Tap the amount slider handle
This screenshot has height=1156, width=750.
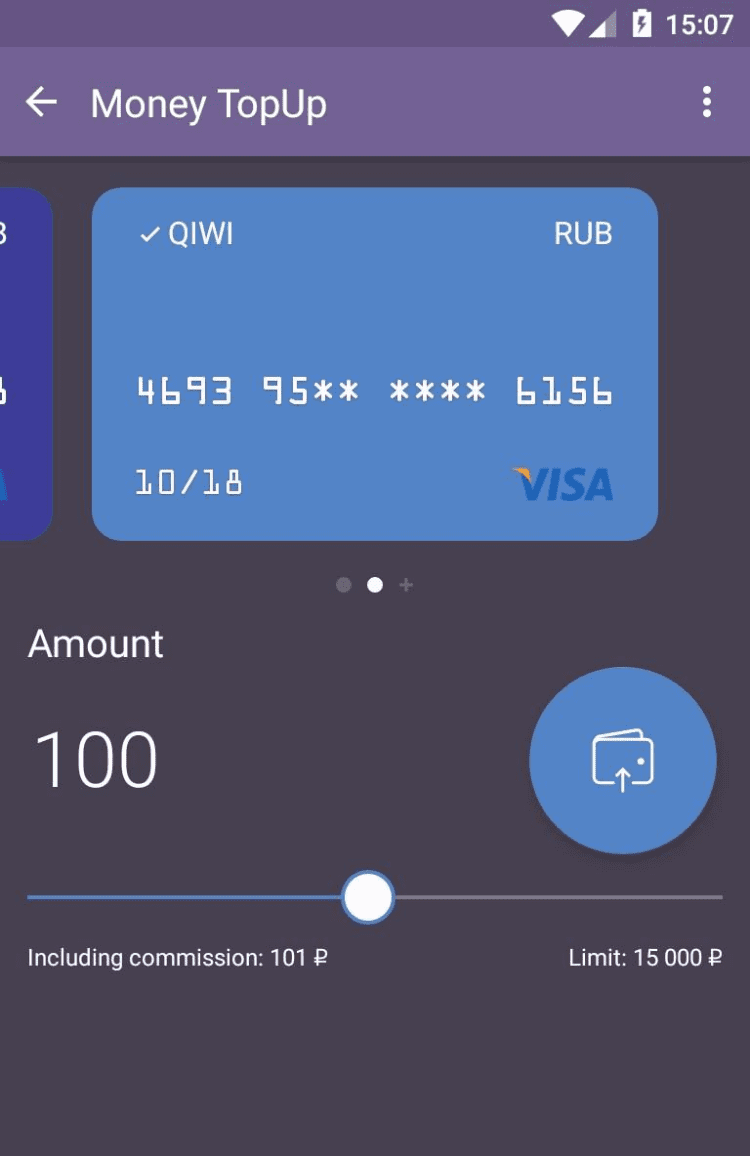click(x=368, y=897)
